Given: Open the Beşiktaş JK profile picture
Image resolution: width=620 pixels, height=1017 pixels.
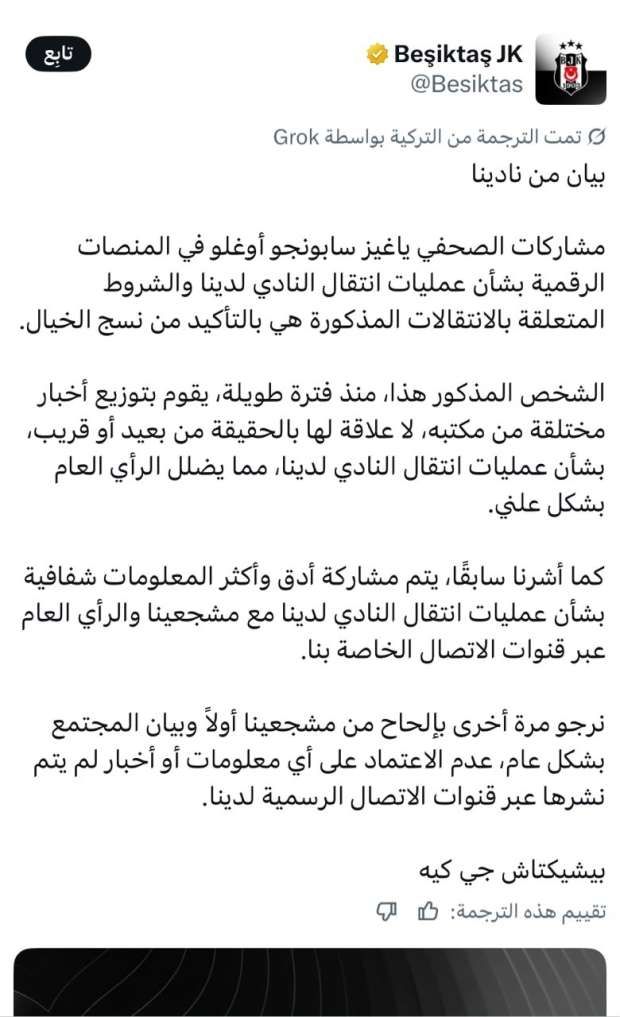Looking at the screenshot, I should coord(571,69).
